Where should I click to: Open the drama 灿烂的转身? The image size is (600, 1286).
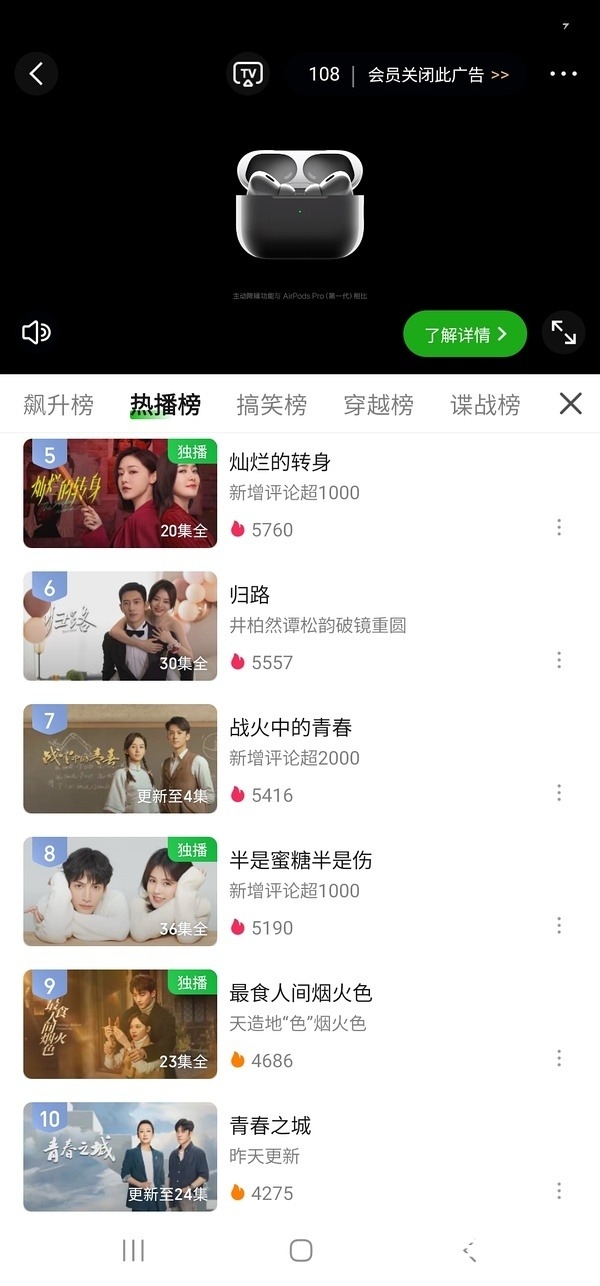280,462
